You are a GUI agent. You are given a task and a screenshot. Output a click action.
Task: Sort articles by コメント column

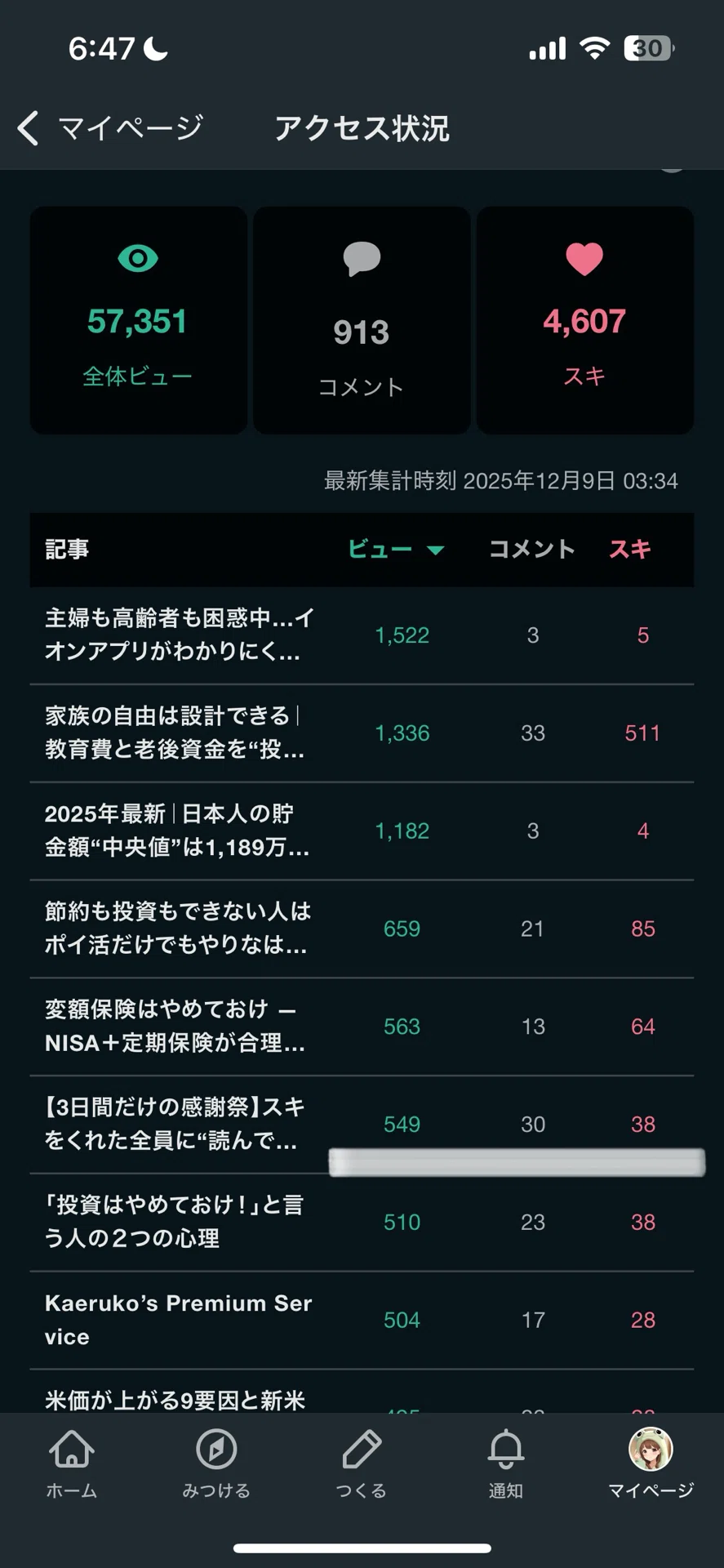(x=532, y=550)
